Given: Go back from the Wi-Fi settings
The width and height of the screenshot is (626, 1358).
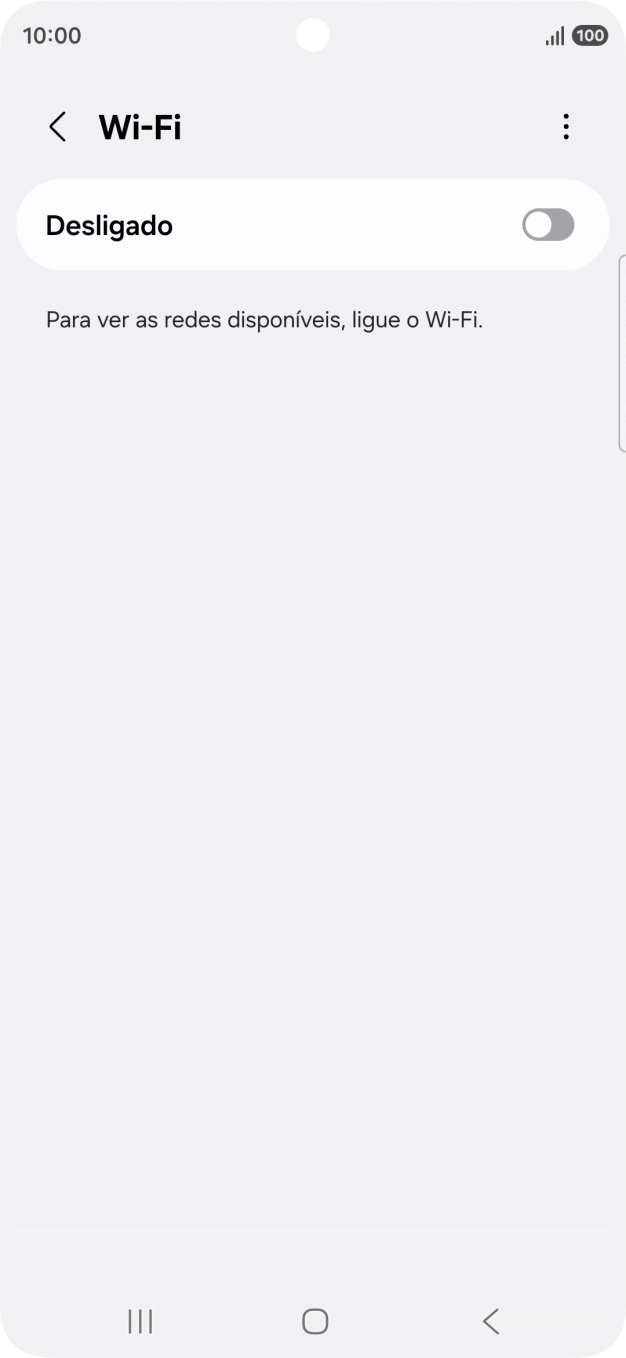Looking at the screenshot, I should tap(58, 127).
